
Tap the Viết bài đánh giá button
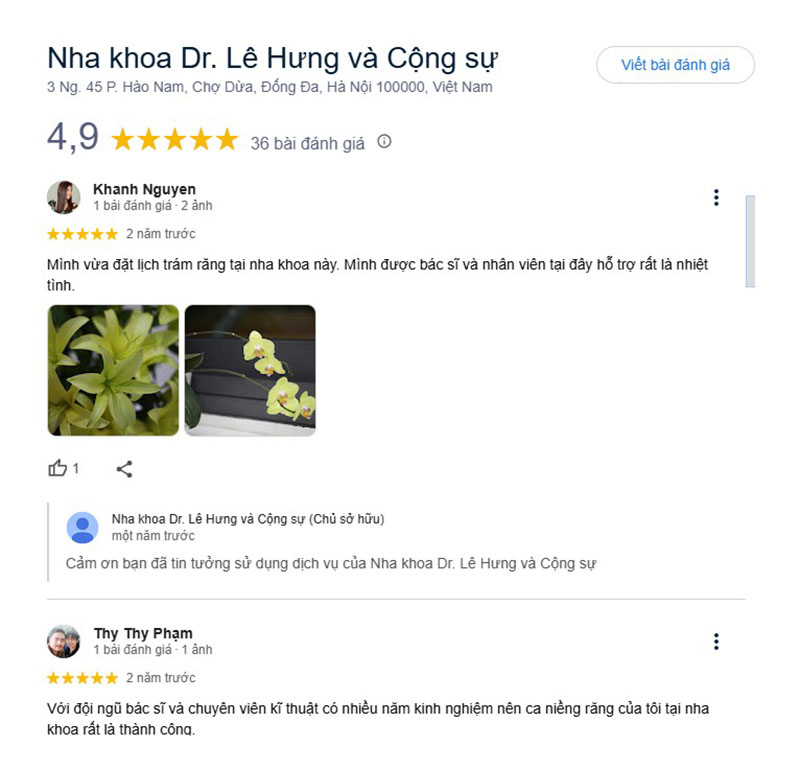[x=675, y=65]
